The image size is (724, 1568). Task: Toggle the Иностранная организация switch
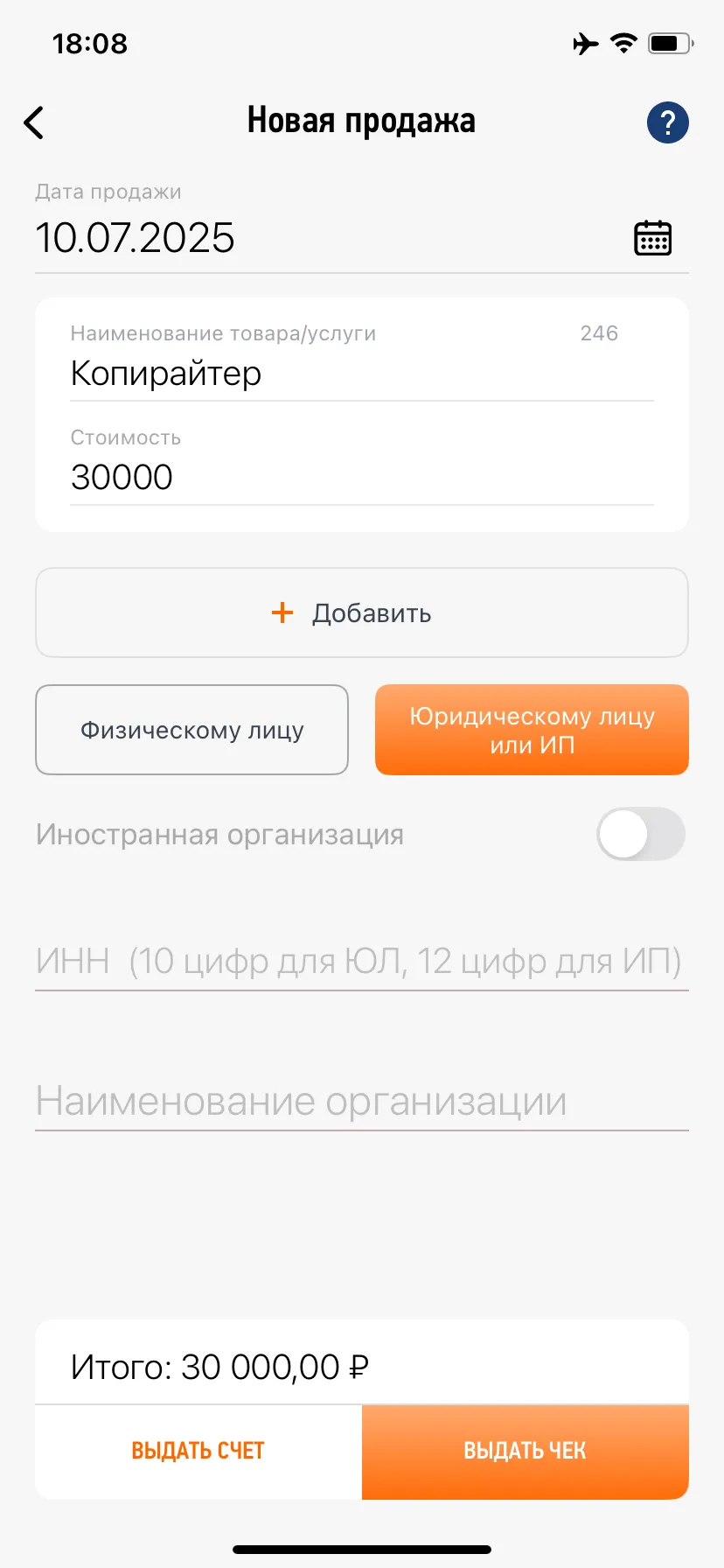click(x=640, y=834)
